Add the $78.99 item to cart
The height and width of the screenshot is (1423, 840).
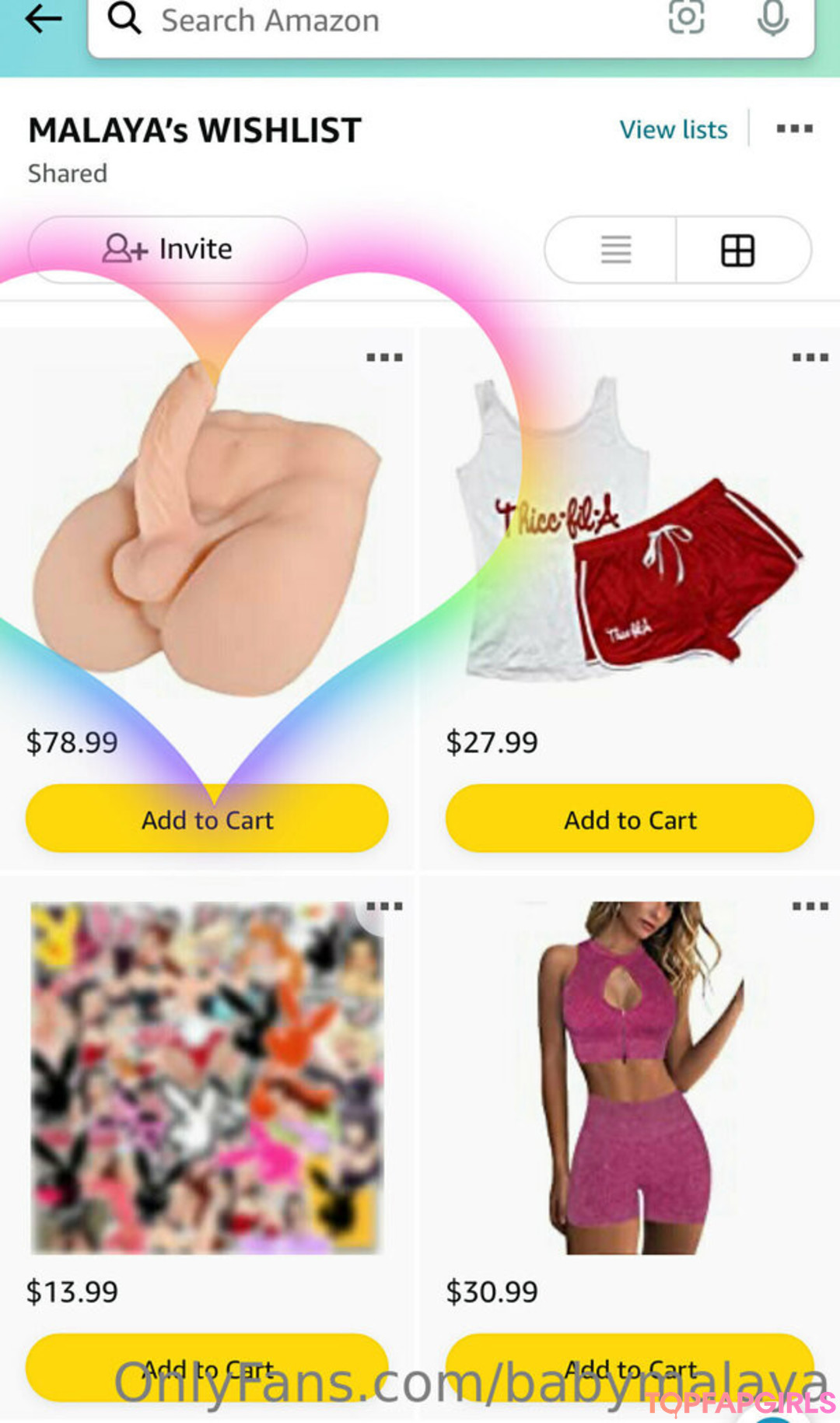207,819
